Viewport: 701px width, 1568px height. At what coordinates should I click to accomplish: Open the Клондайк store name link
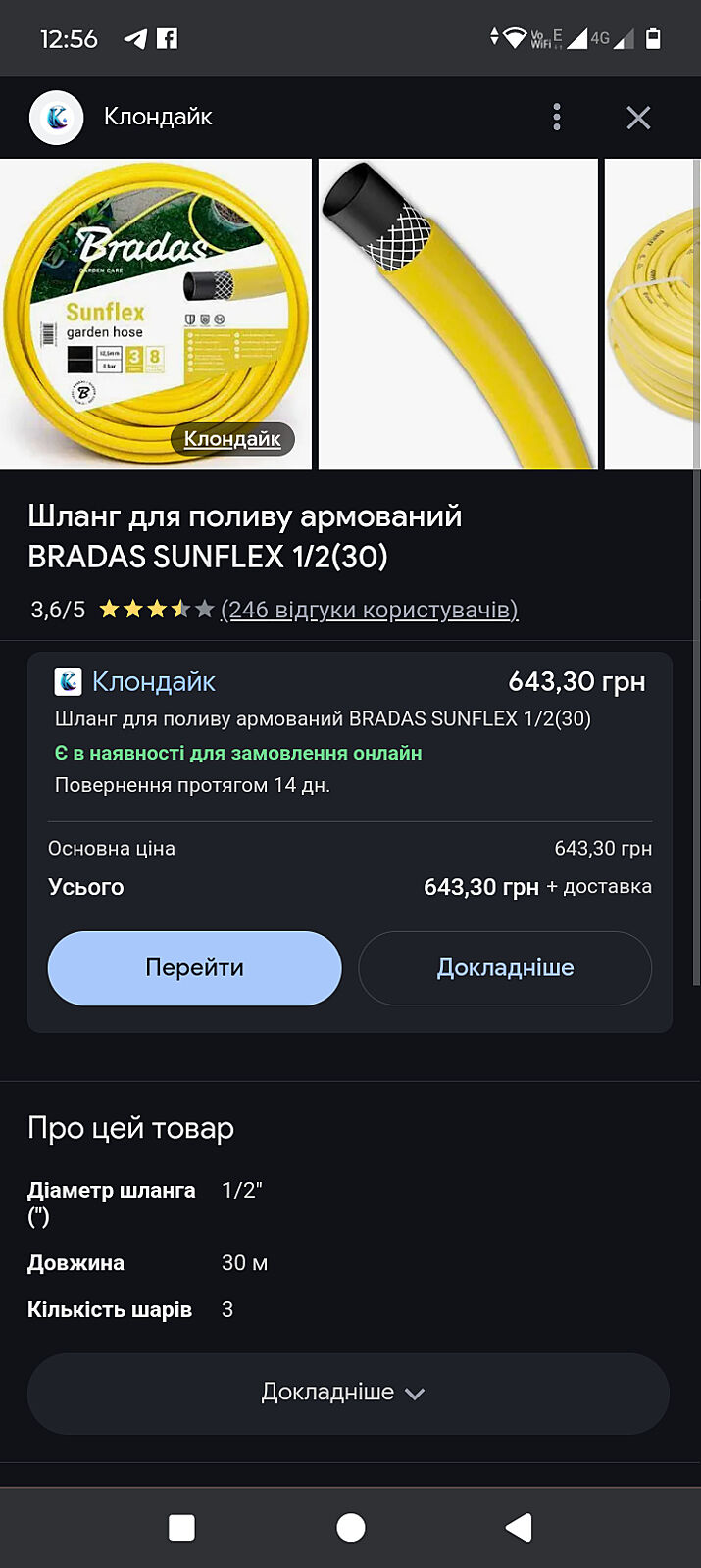click(153, 682)
